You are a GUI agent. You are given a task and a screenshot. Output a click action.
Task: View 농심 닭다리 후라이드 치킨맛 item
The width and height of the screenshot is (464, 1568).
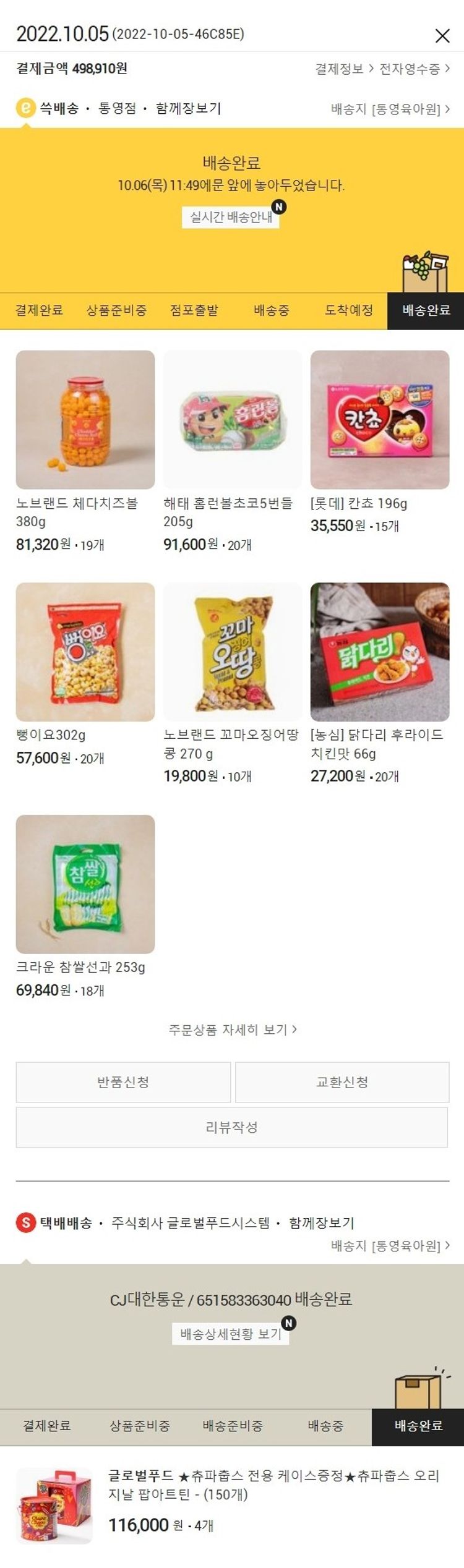click(x=380, y=652)
